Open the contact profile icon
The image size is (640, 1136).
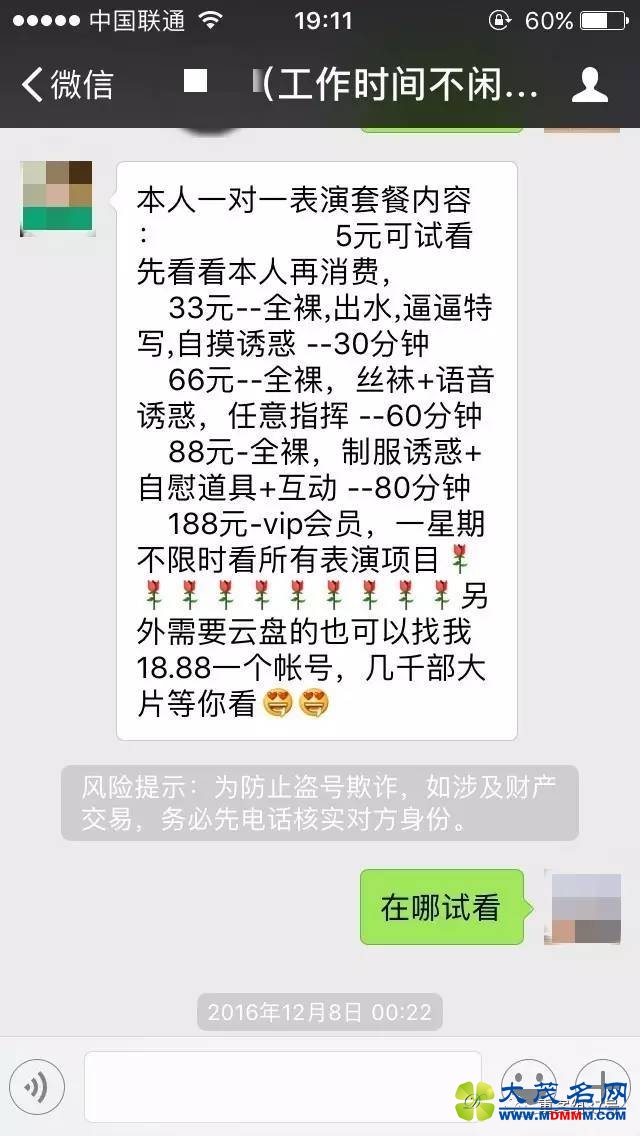pos(590,85)
